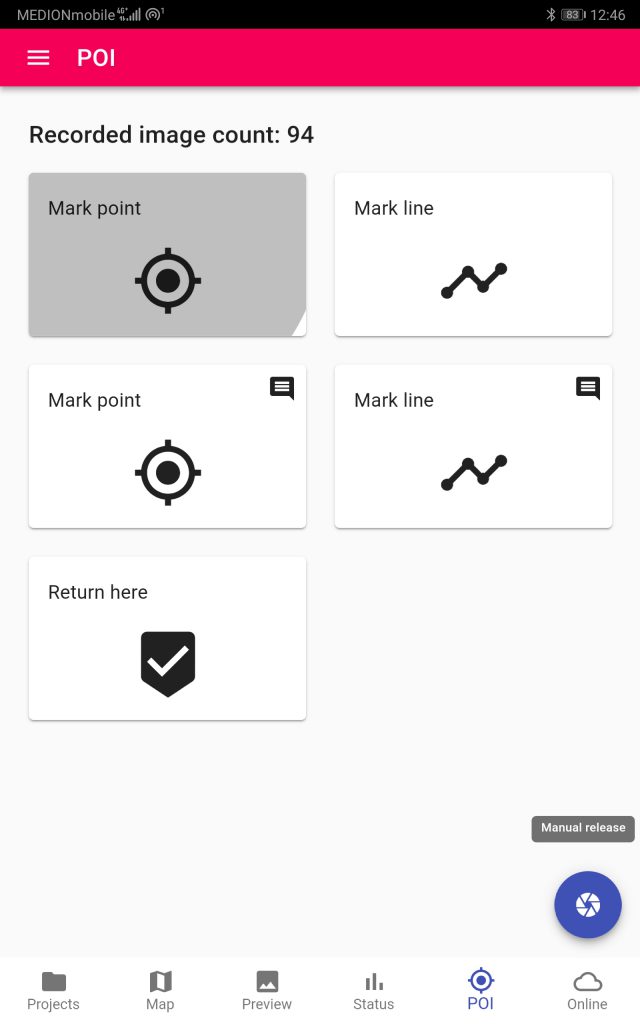Tap the highlighted Mark point card

pos(167,255)
